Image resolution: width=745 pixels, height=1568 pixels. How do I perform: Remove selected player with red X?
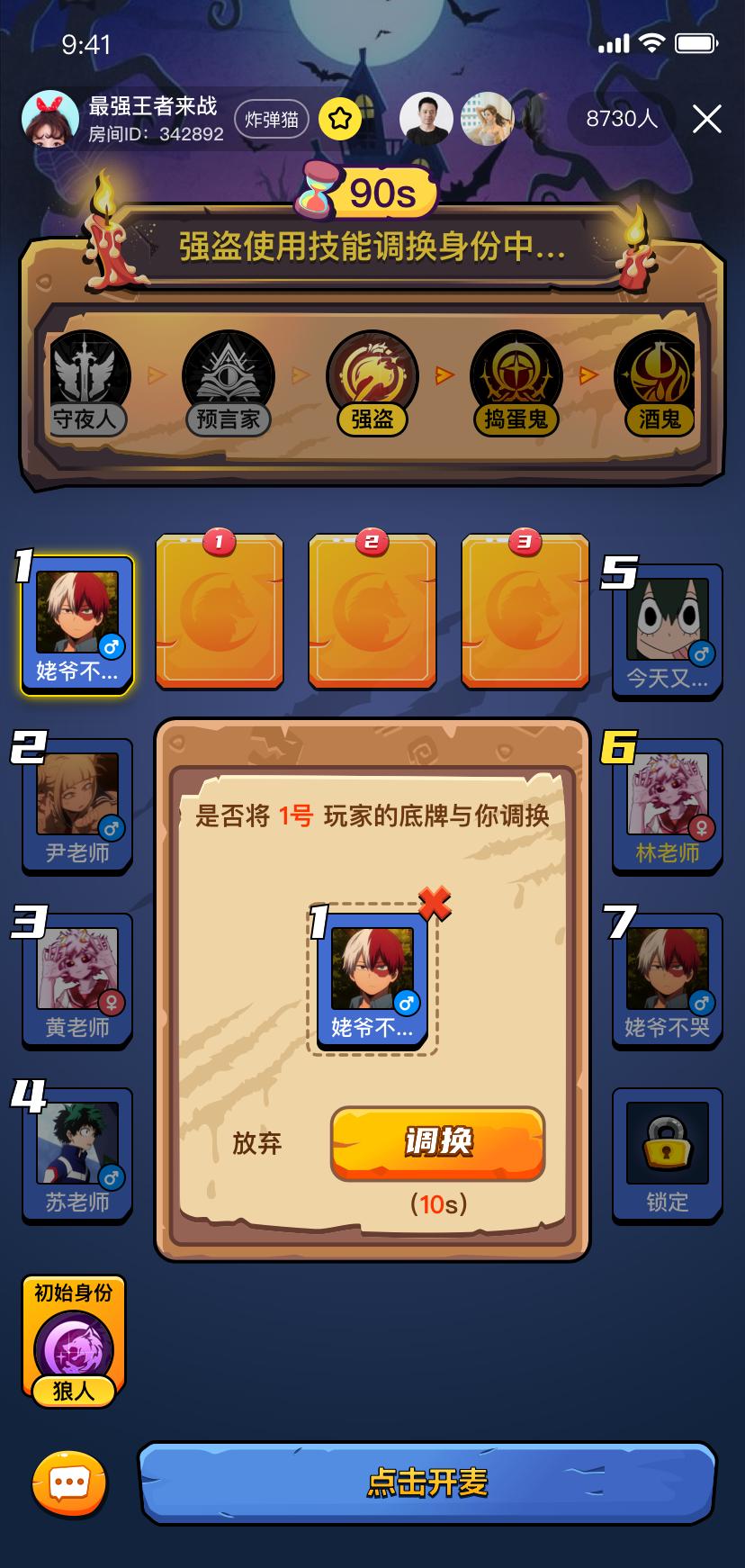[x=435, y=903]
